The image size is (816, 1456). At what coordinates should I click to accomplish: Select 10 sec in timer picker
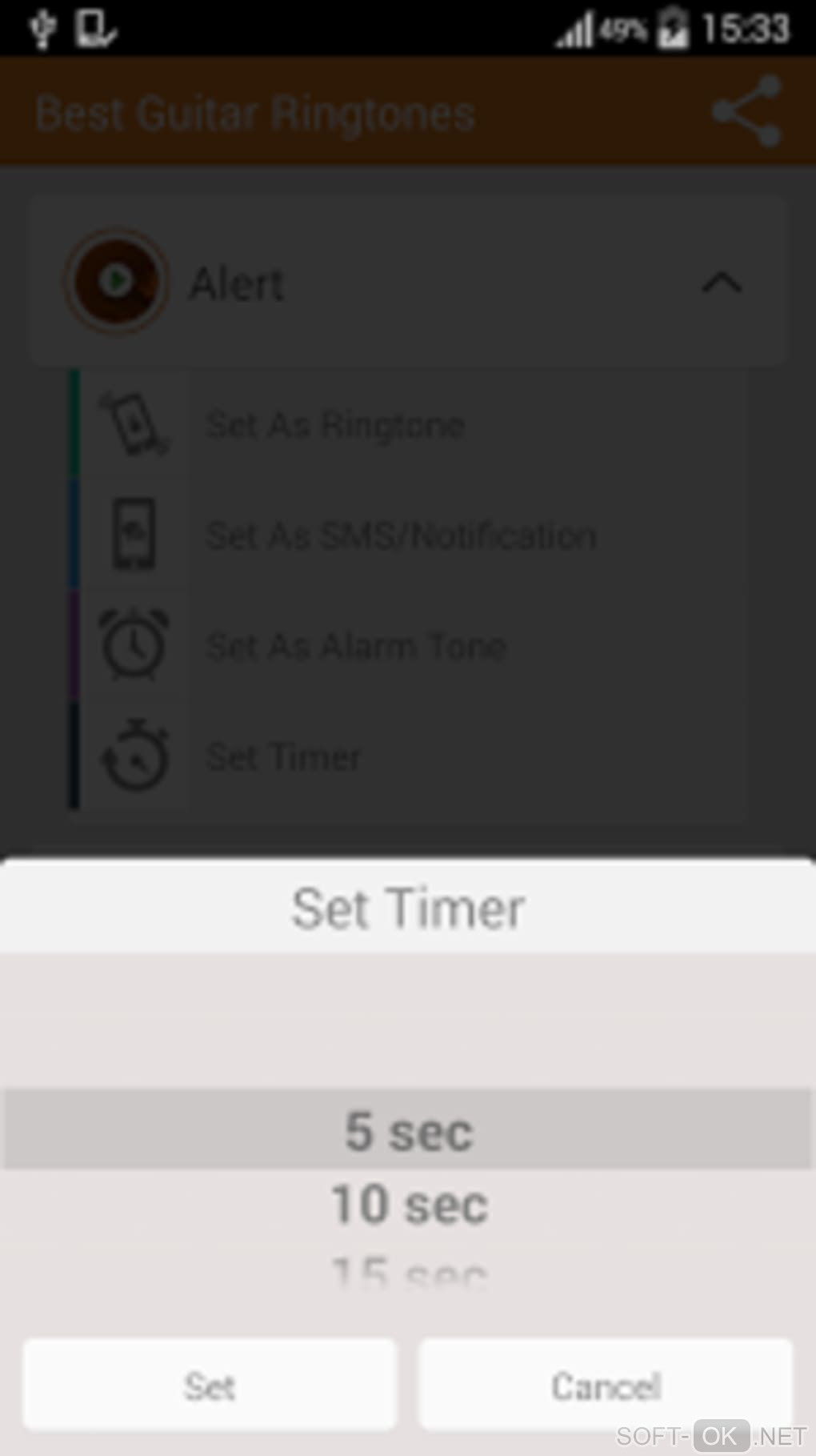pyautogui.click(x=409, y=1205)
